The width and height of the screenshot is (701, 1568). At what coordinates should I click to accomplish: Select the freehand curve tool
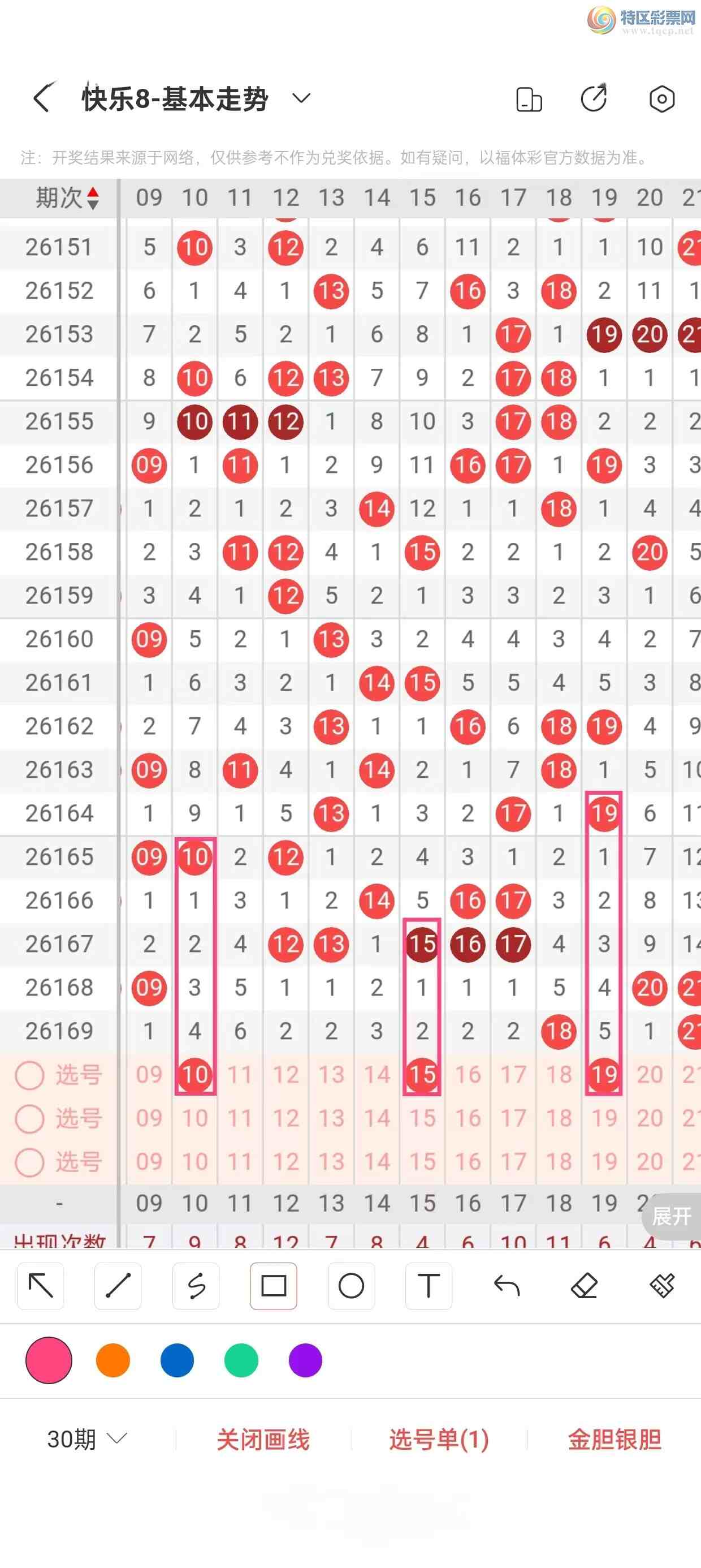click(196, 1286)
